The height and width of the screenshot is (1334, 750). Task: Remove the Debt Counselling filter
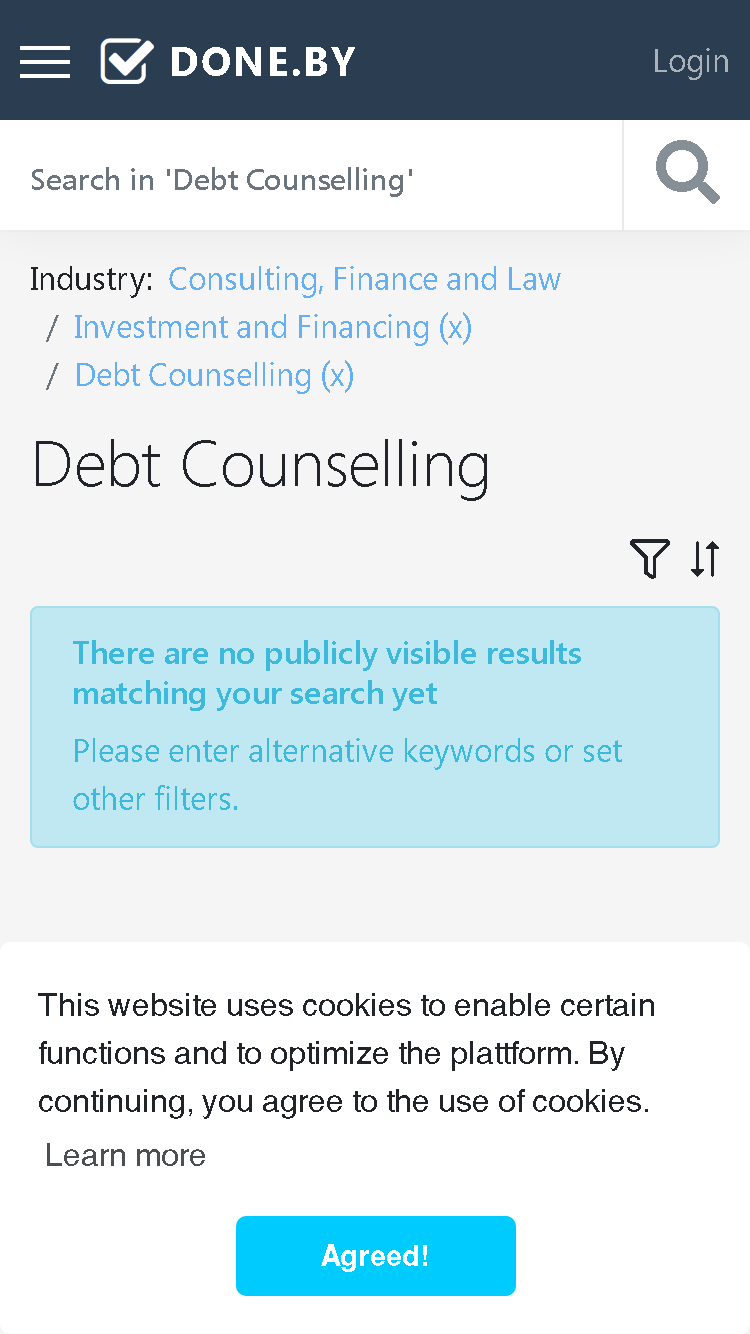pyautogui.click(x=214, y=375)
